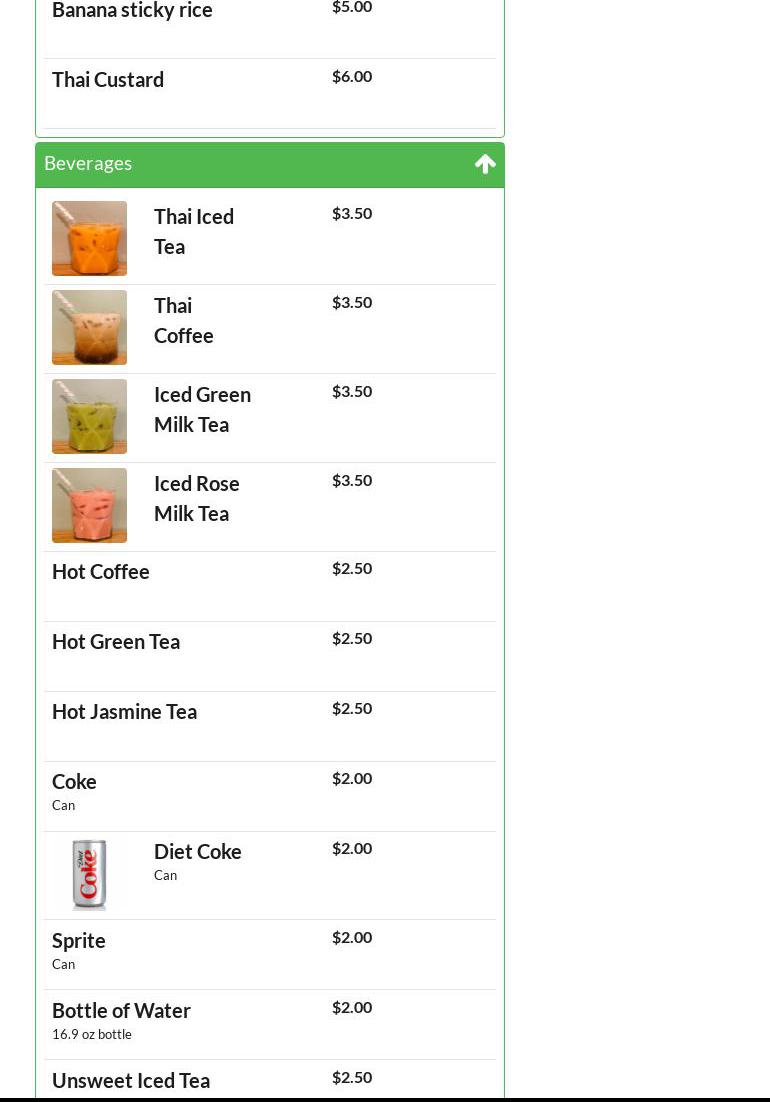Select Thai Custard dessert
Viewport: 770px width, 1102px height.
[x=108, y=80]
